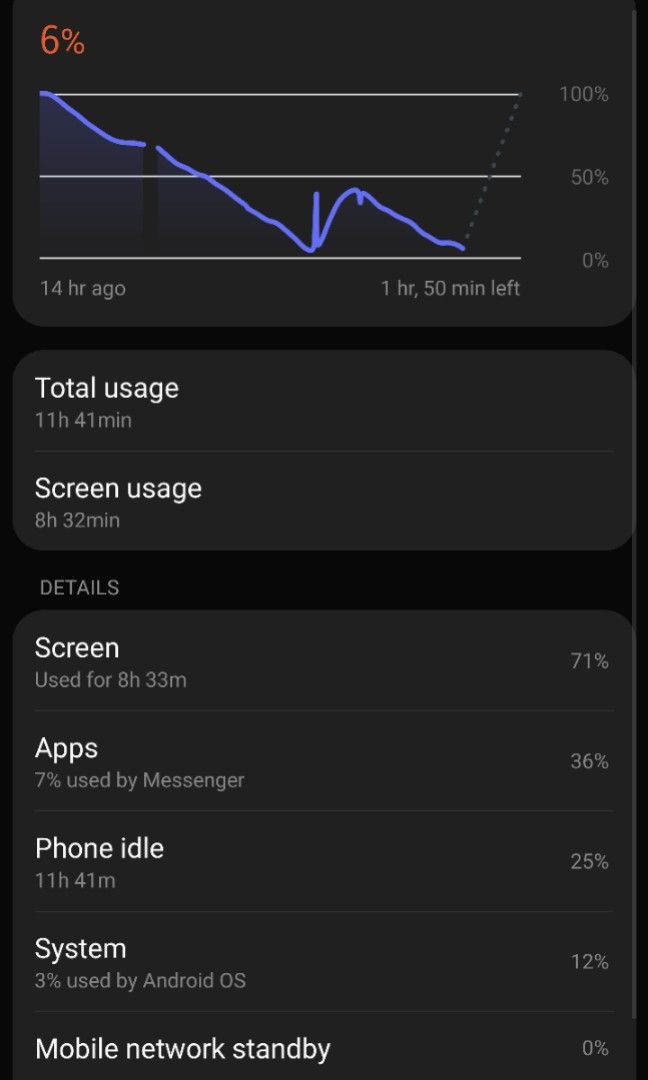Viewport: 648px width, 1080px height.
Task: Open the Phone idle details row
Action: [324, 861]
